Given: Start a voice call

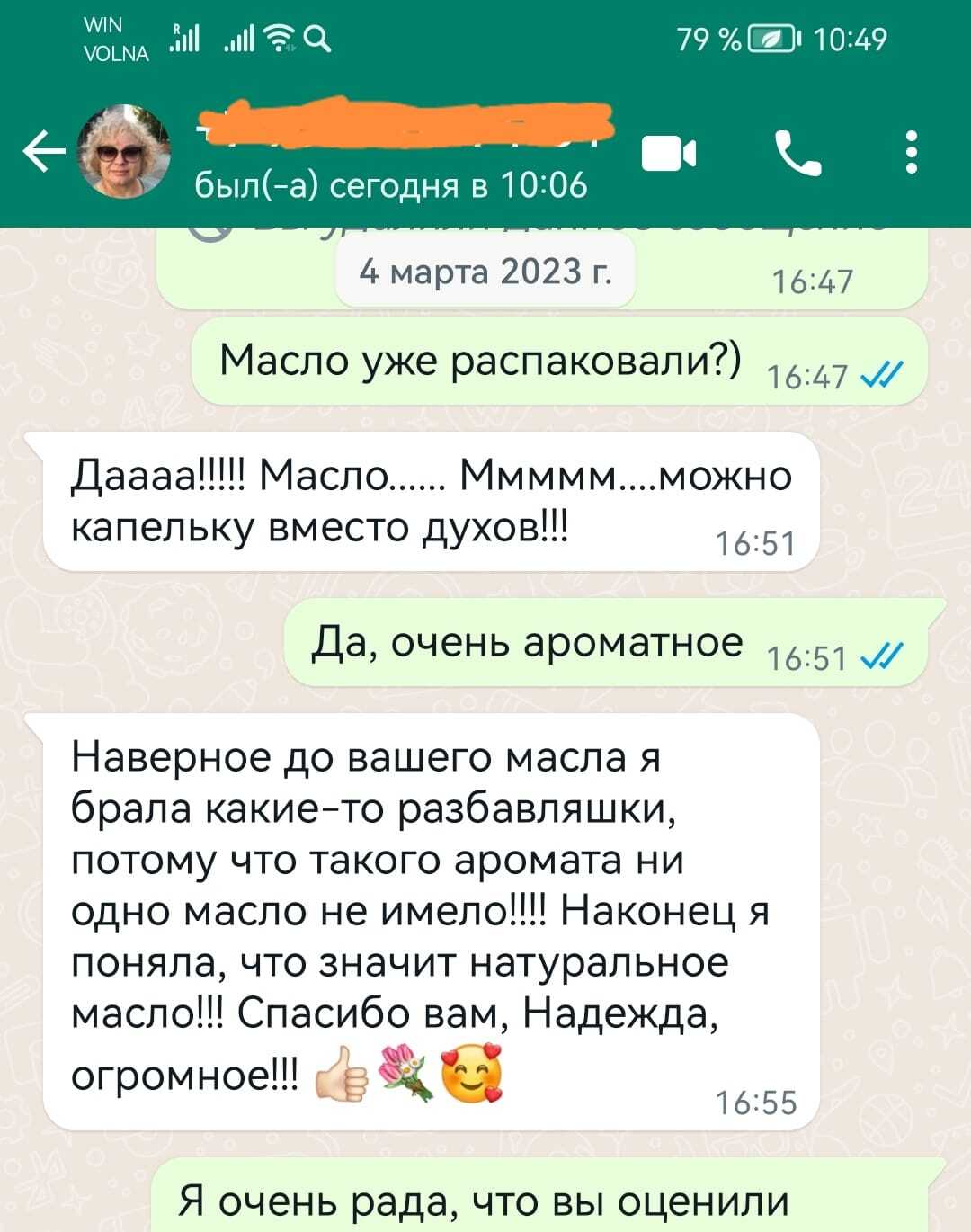Looking at the screenshot, I should tap(797, 153).
